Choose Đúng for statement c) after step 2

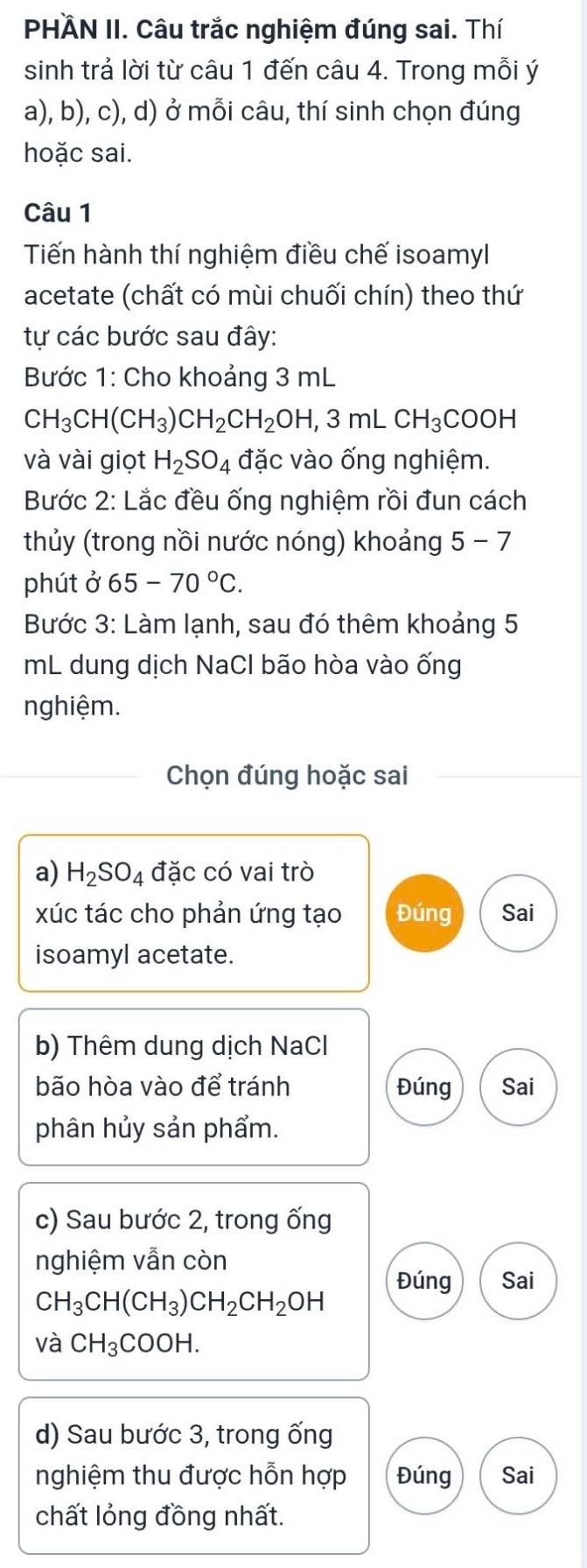423,1281
